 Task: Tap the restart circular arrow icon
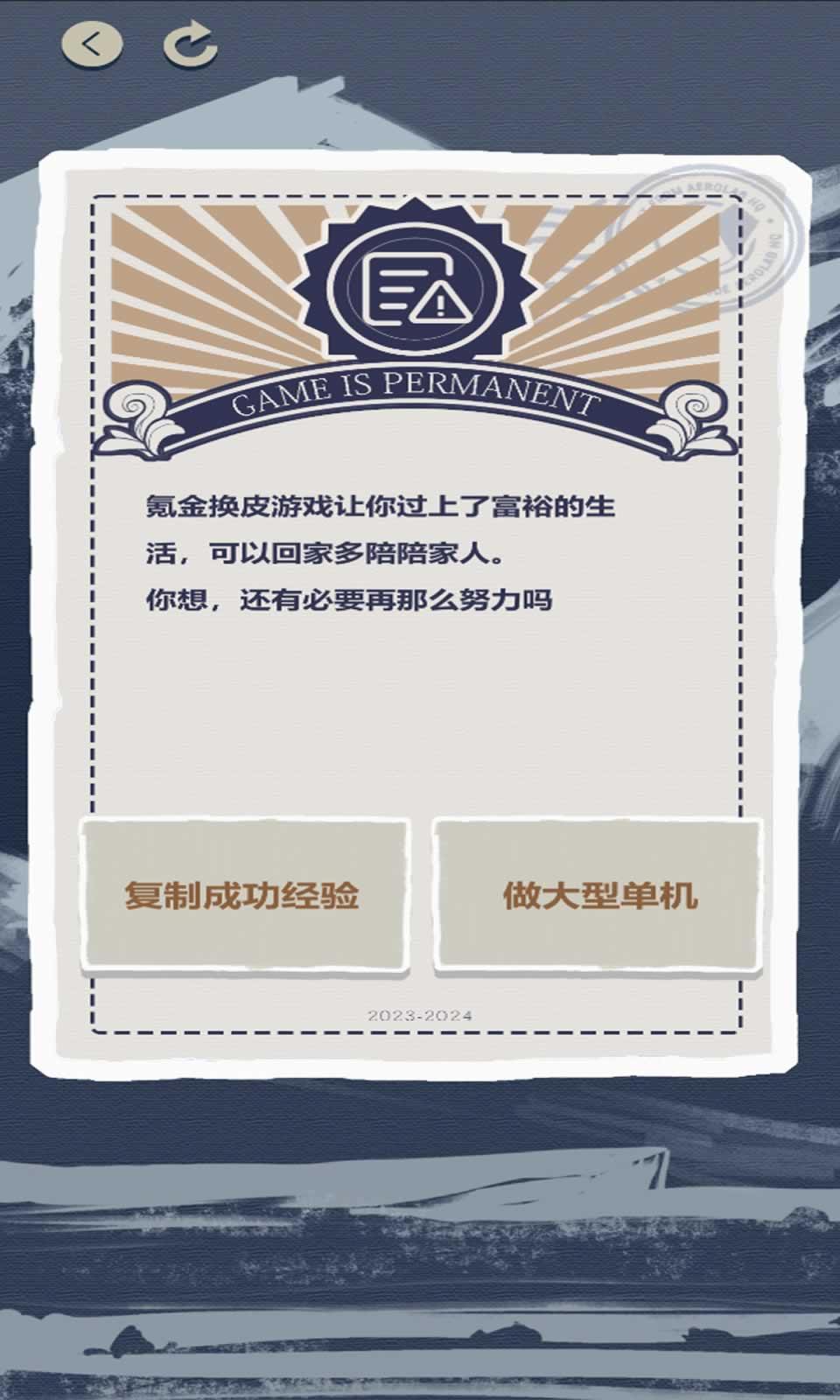pyautogui.click(x=191, y=44)
